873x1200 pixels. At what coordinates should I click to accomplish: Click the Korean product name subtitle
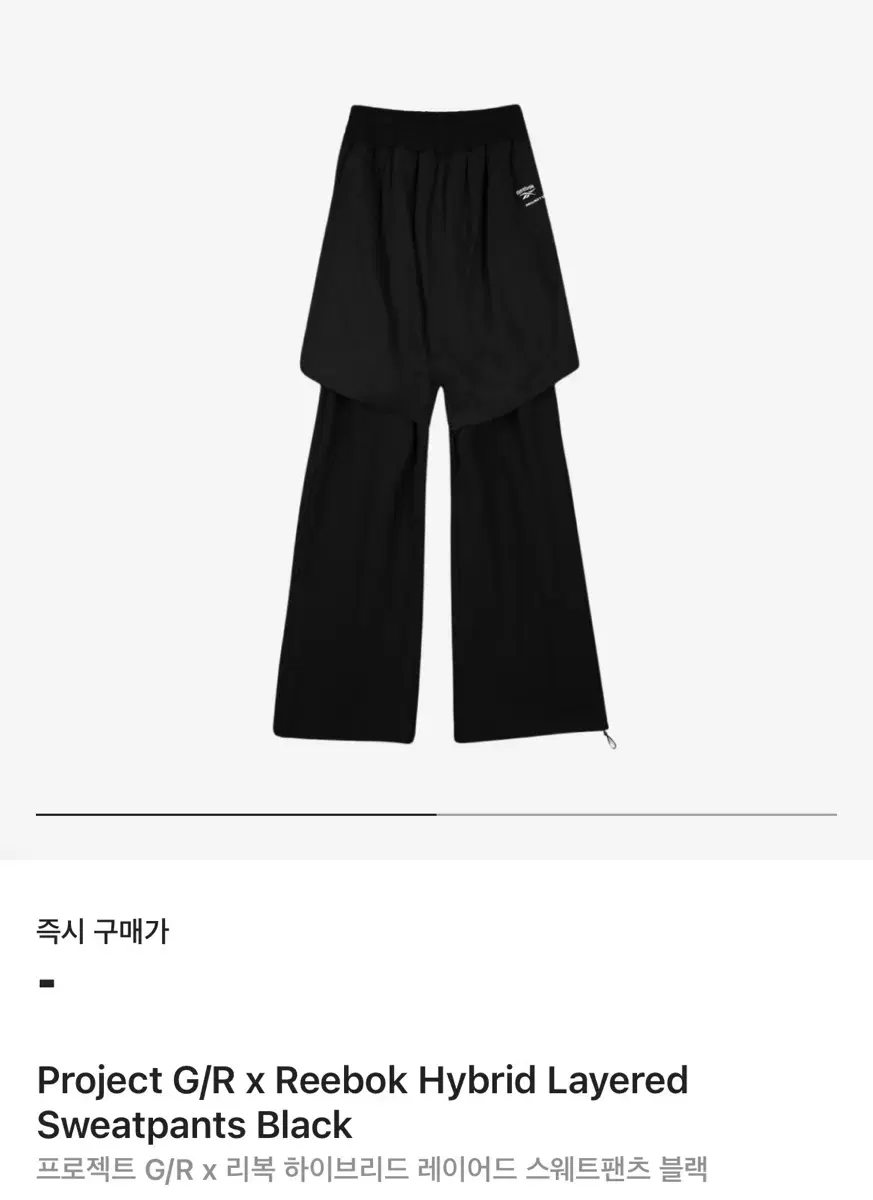click(373, 1168)
